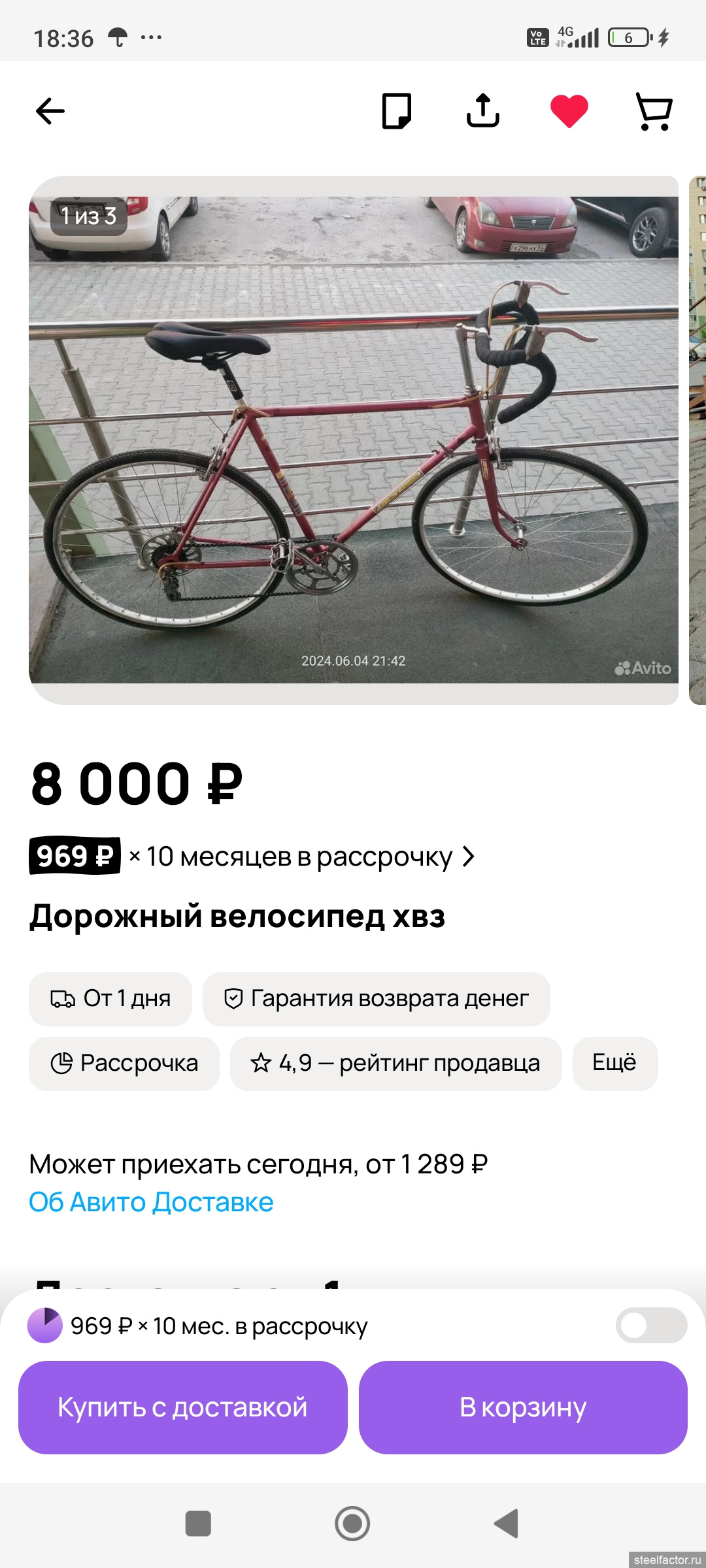
Task: Select the 'Рассрочка' chip
Action: (x=124, y=1063)
